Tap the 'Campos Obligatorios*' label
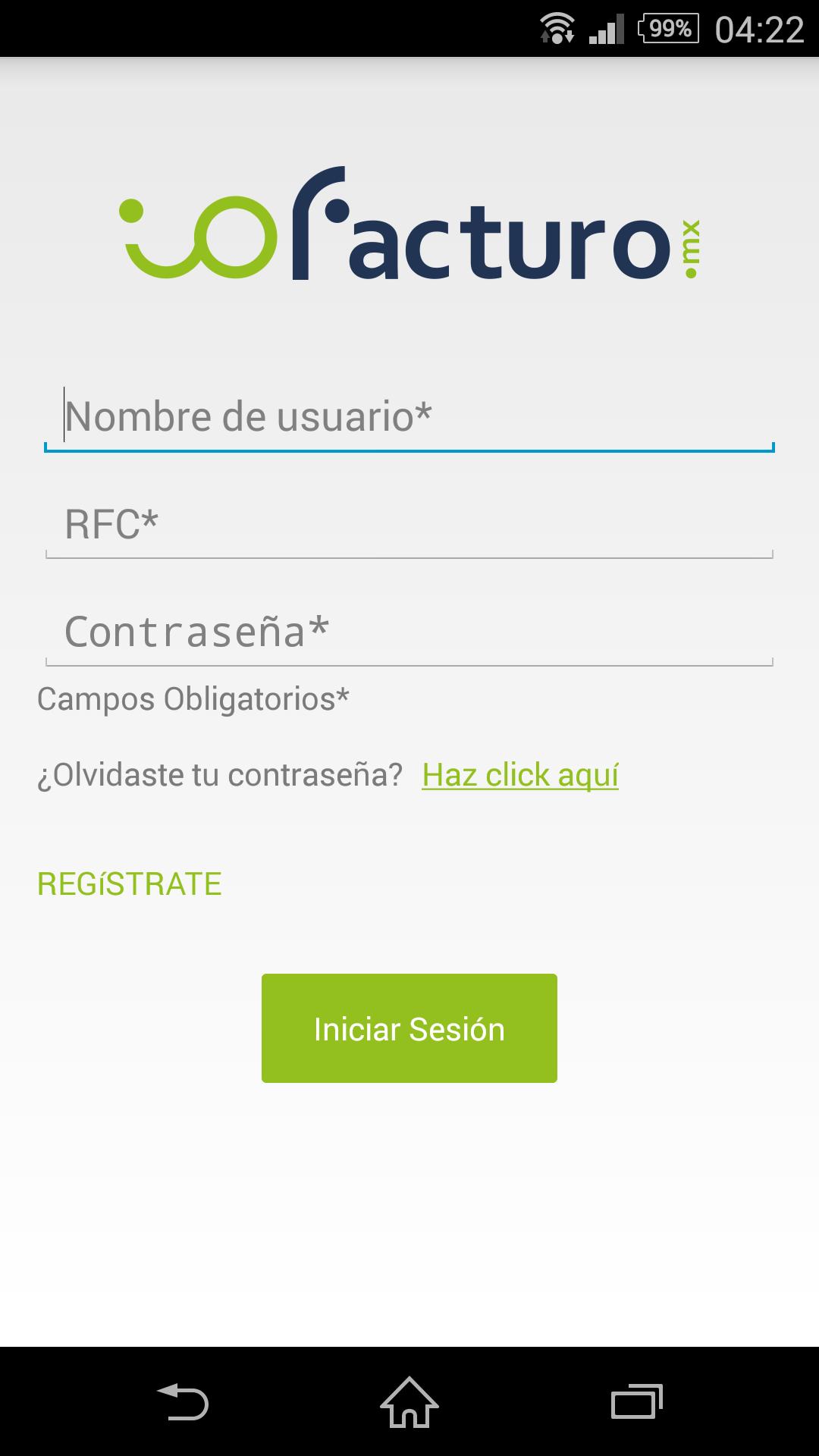The width and height of the screenshot is (819, 1456). pos(194,699)
